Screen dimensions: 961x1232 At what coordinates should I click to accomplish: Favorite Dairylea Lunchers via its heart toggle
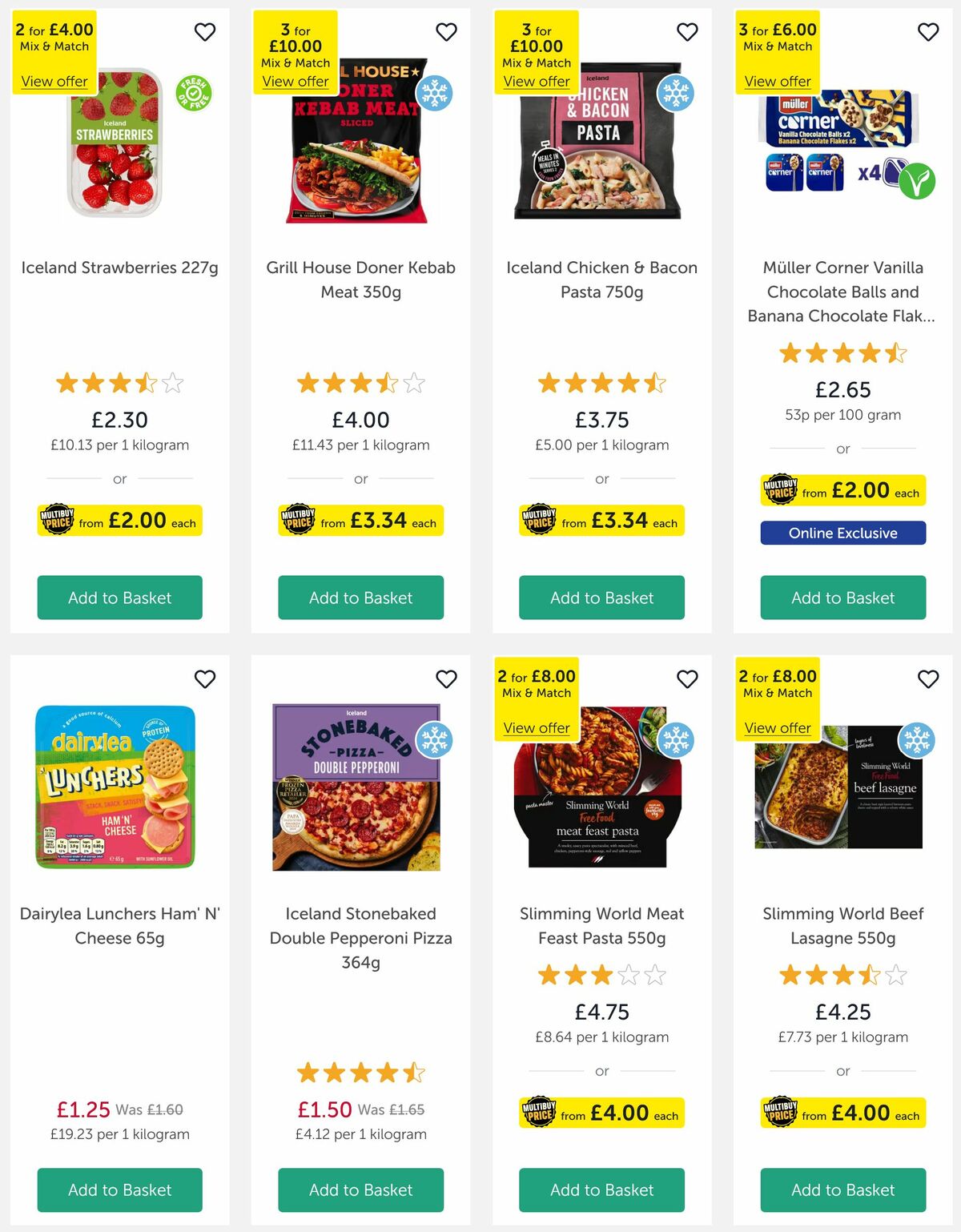tap(205, 678)
